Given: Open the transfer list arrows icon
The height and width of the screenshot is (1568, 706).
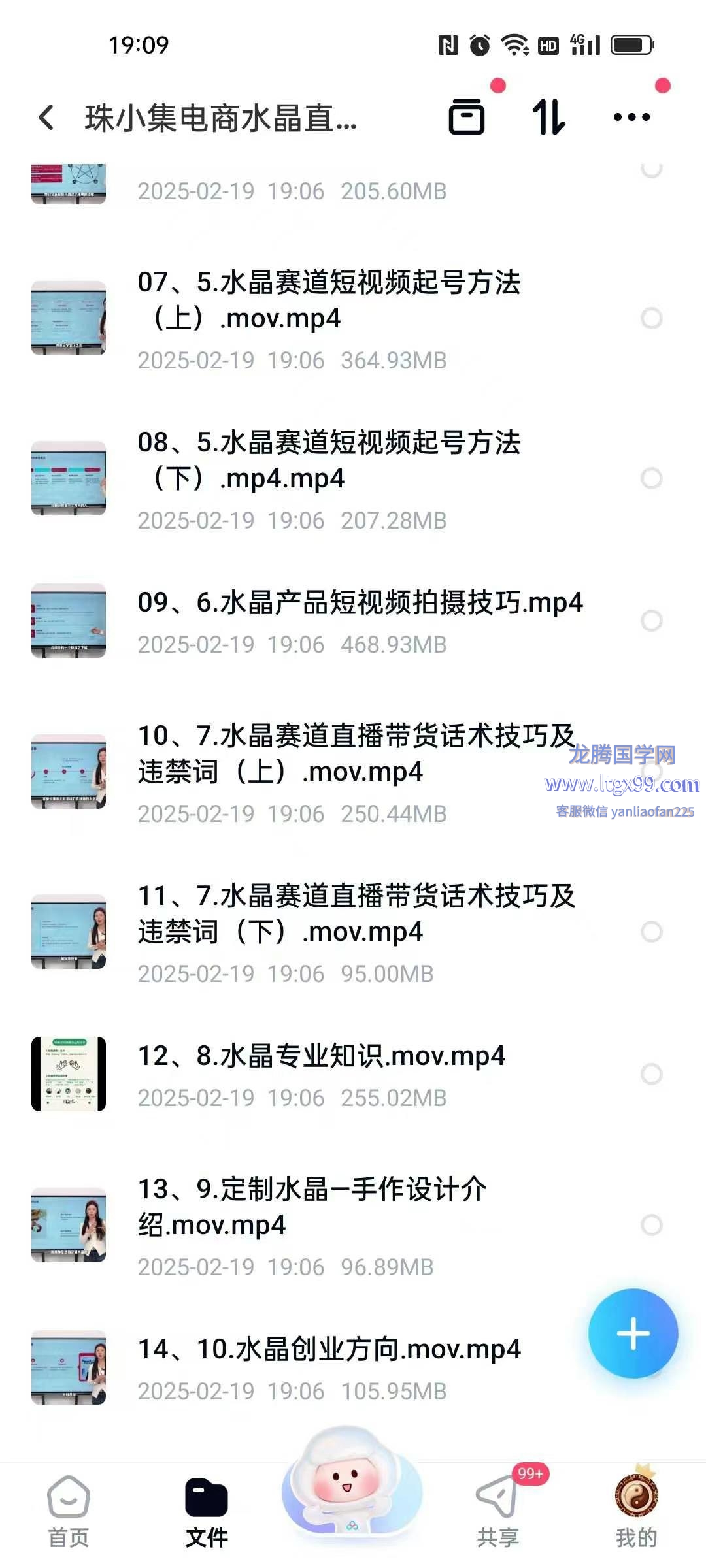Looking at the screenshot, I should [548, 118].
